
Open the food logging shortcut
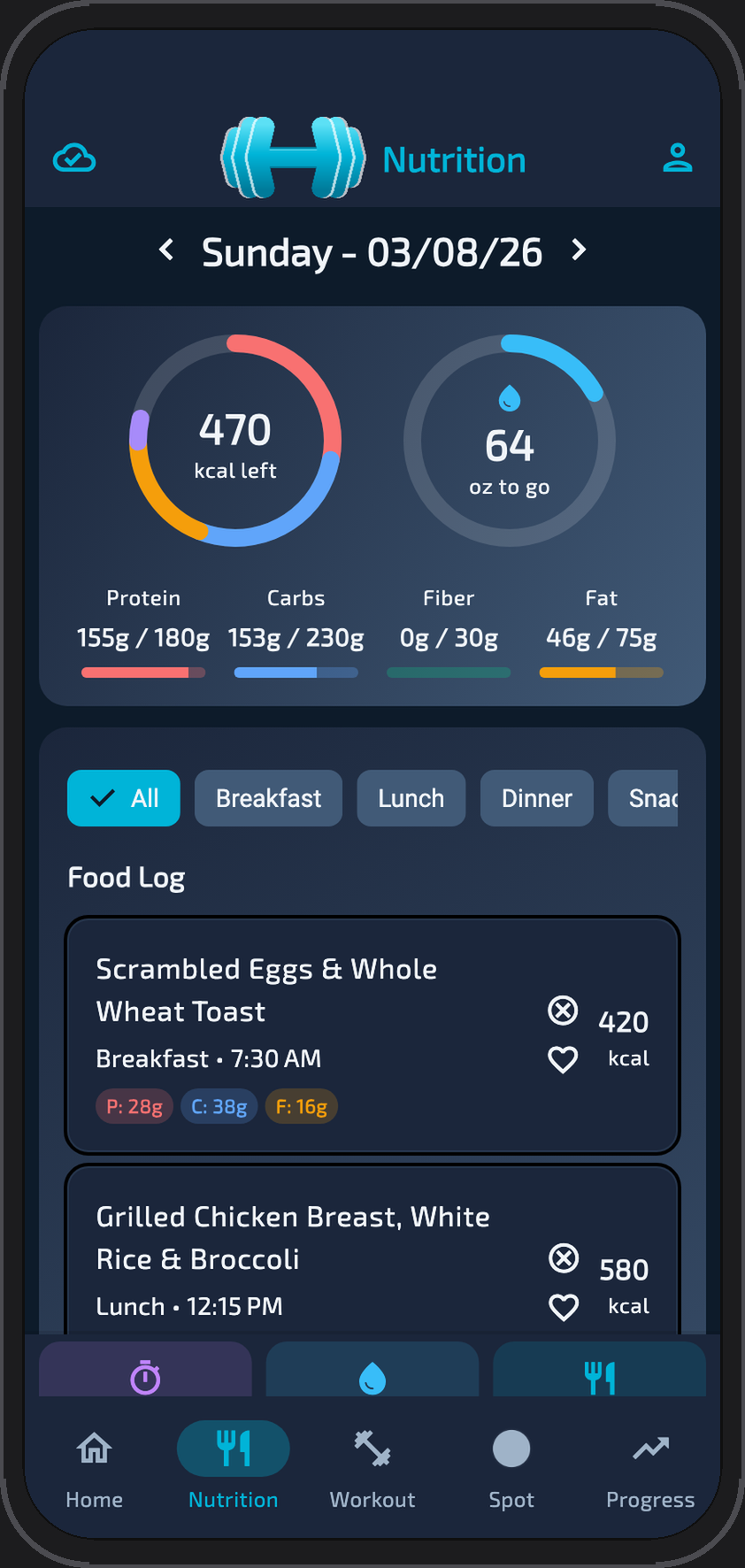[x=599, y=1374]
